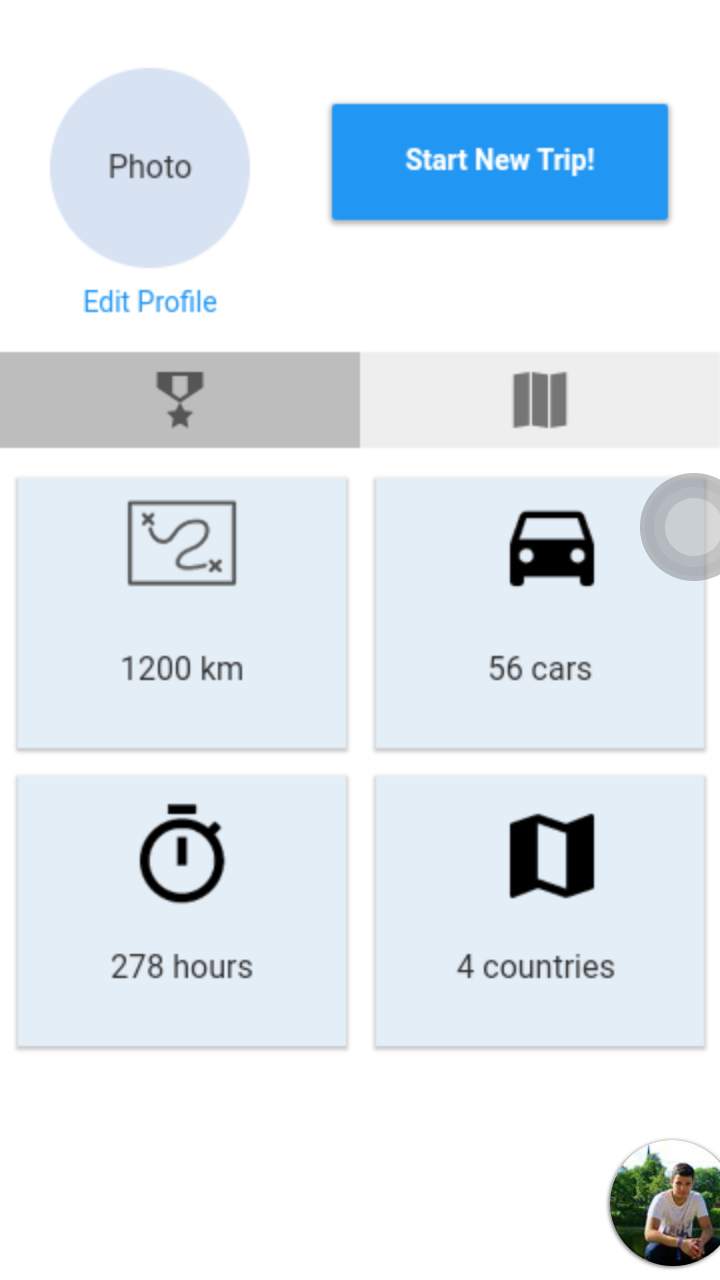Start a new trip
This screenshot has width=720, height=1280.
[500, 161]
